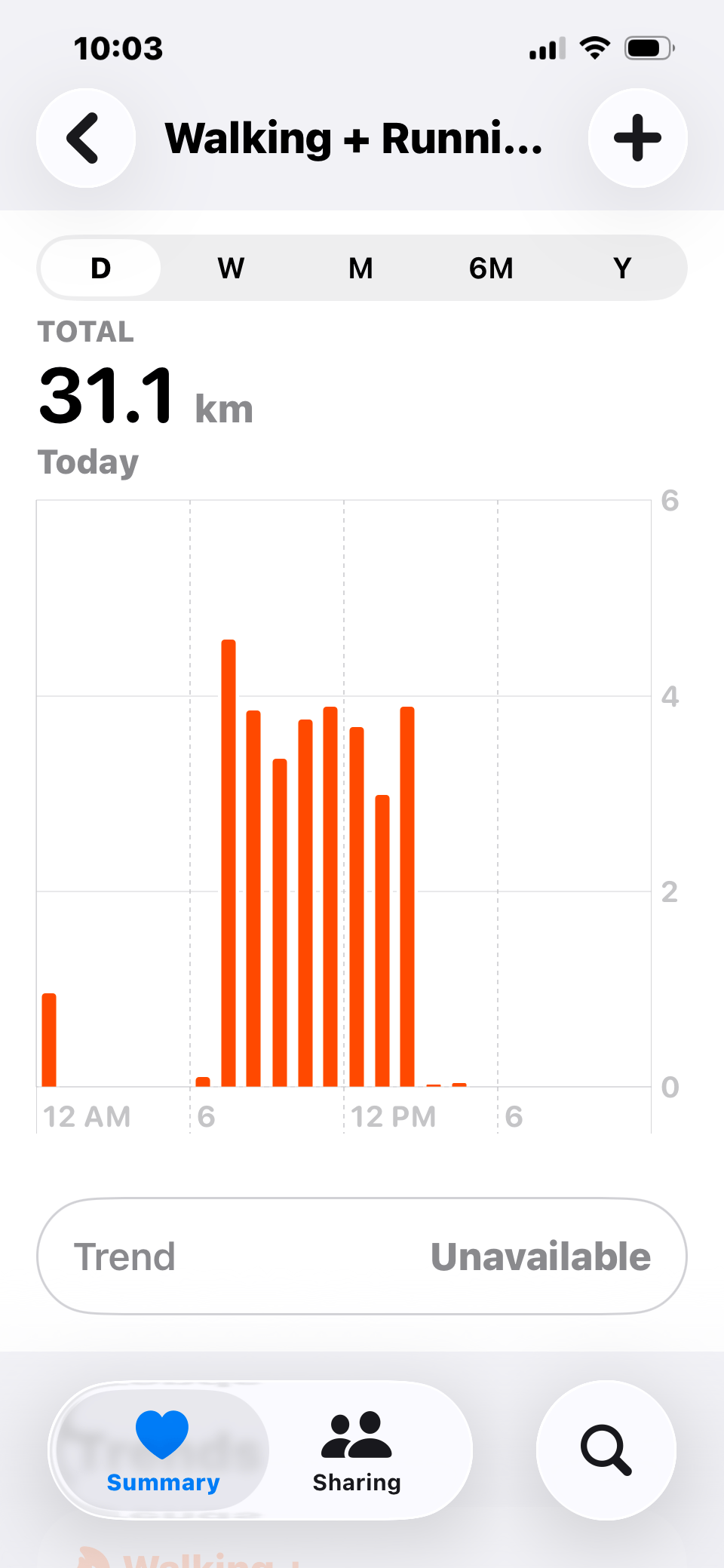The width and height of the screenshot is (724, 1568).
Task: Add data with the plus button
Action: point(637,138)
